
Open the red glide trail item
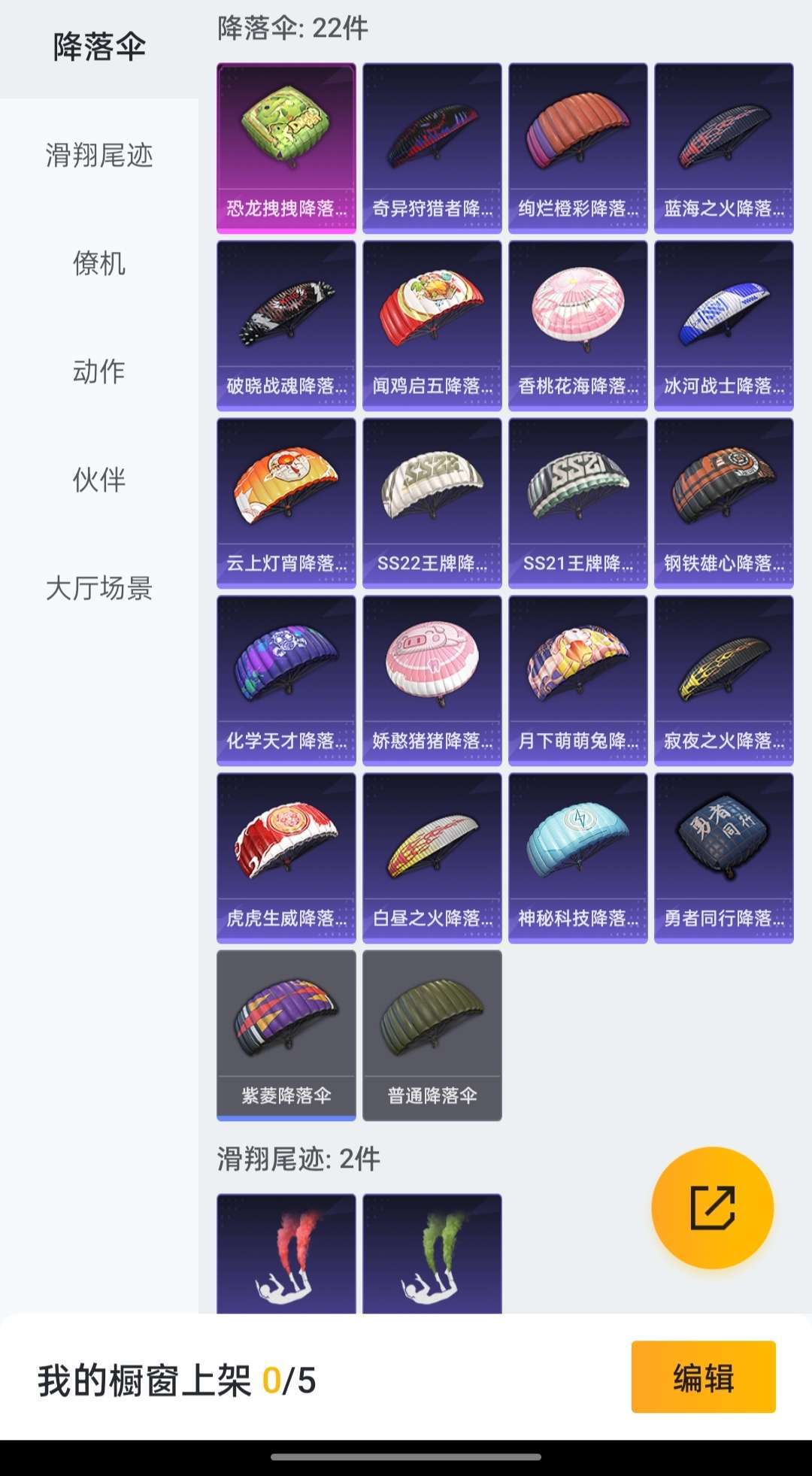point(286,1254)
